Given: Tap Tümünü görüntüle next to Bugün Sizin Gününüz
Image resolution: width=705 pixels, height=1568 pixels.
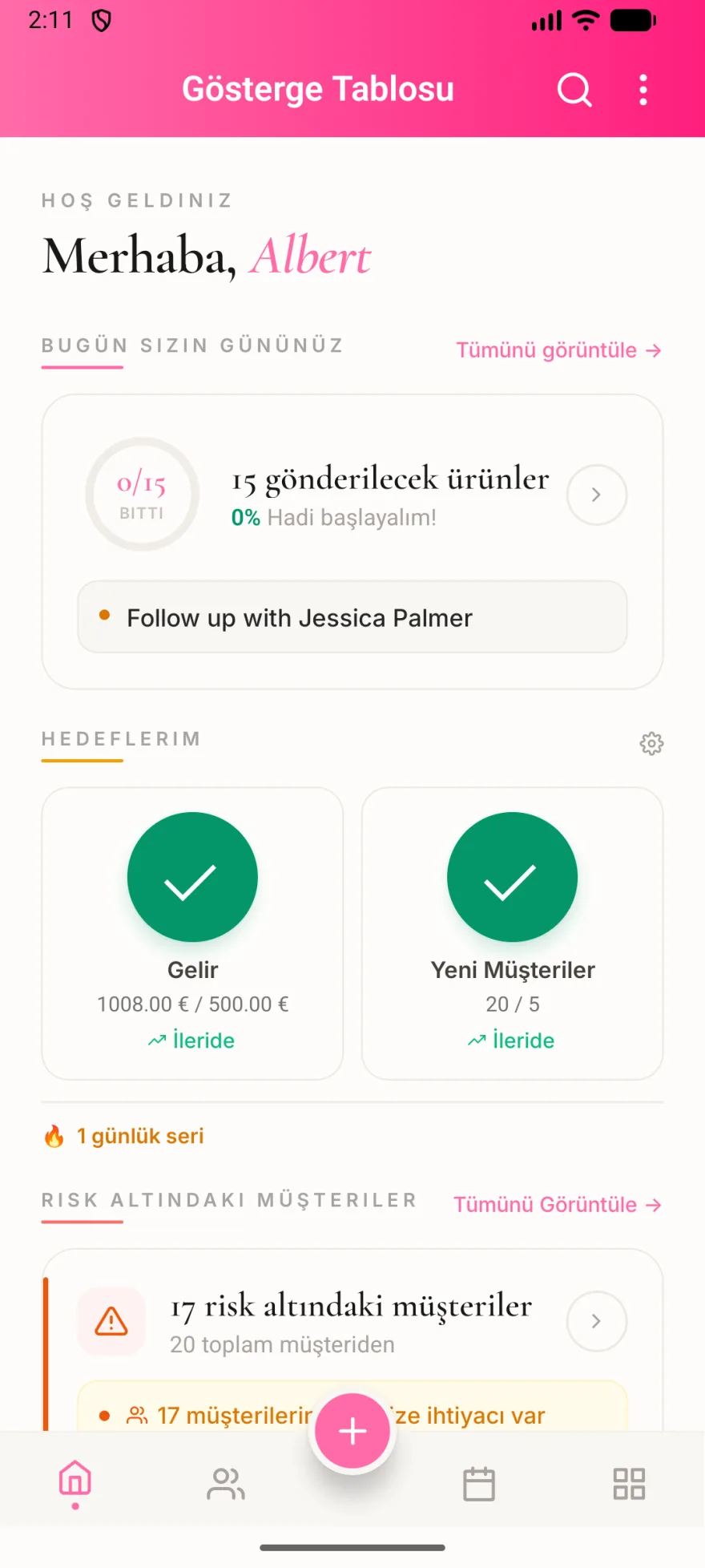Looking at the screenshot, I should pyautogui.click(x=558, y=350).
